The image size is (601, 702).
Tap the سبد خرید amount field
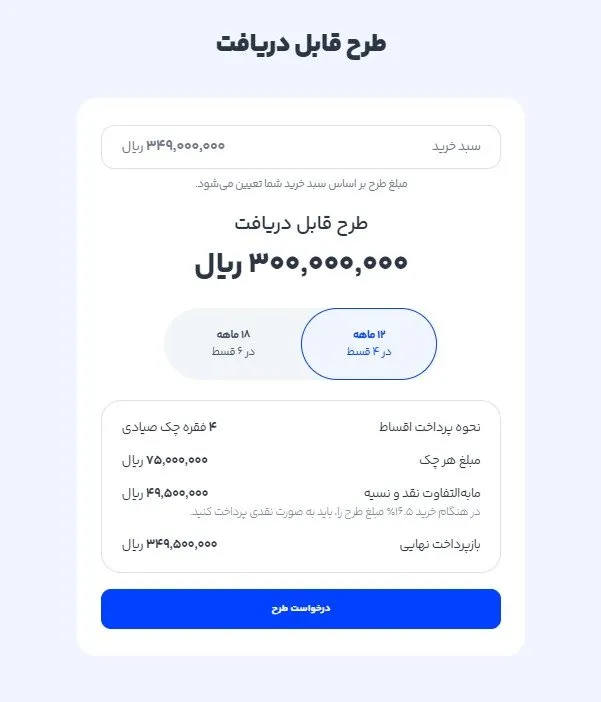point(300,146)
